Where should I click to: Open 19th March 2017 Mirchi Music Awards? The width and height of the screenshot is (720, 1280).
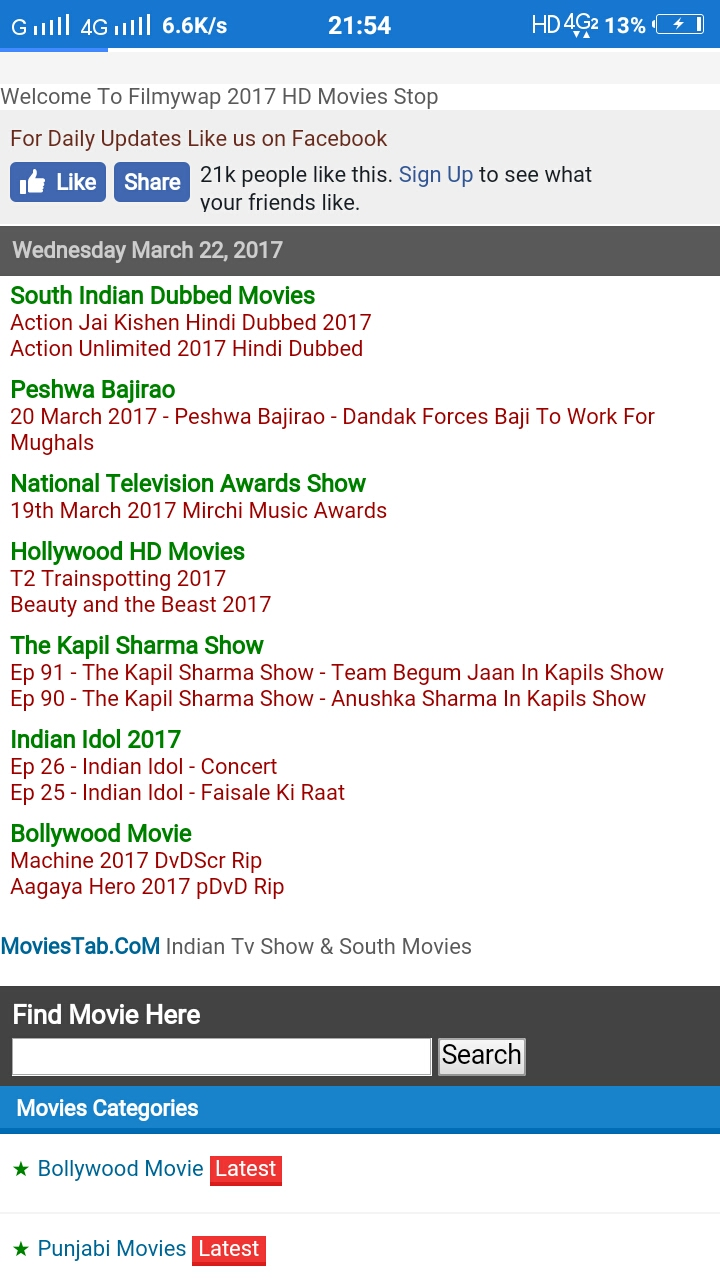click(x=198, y=511)
